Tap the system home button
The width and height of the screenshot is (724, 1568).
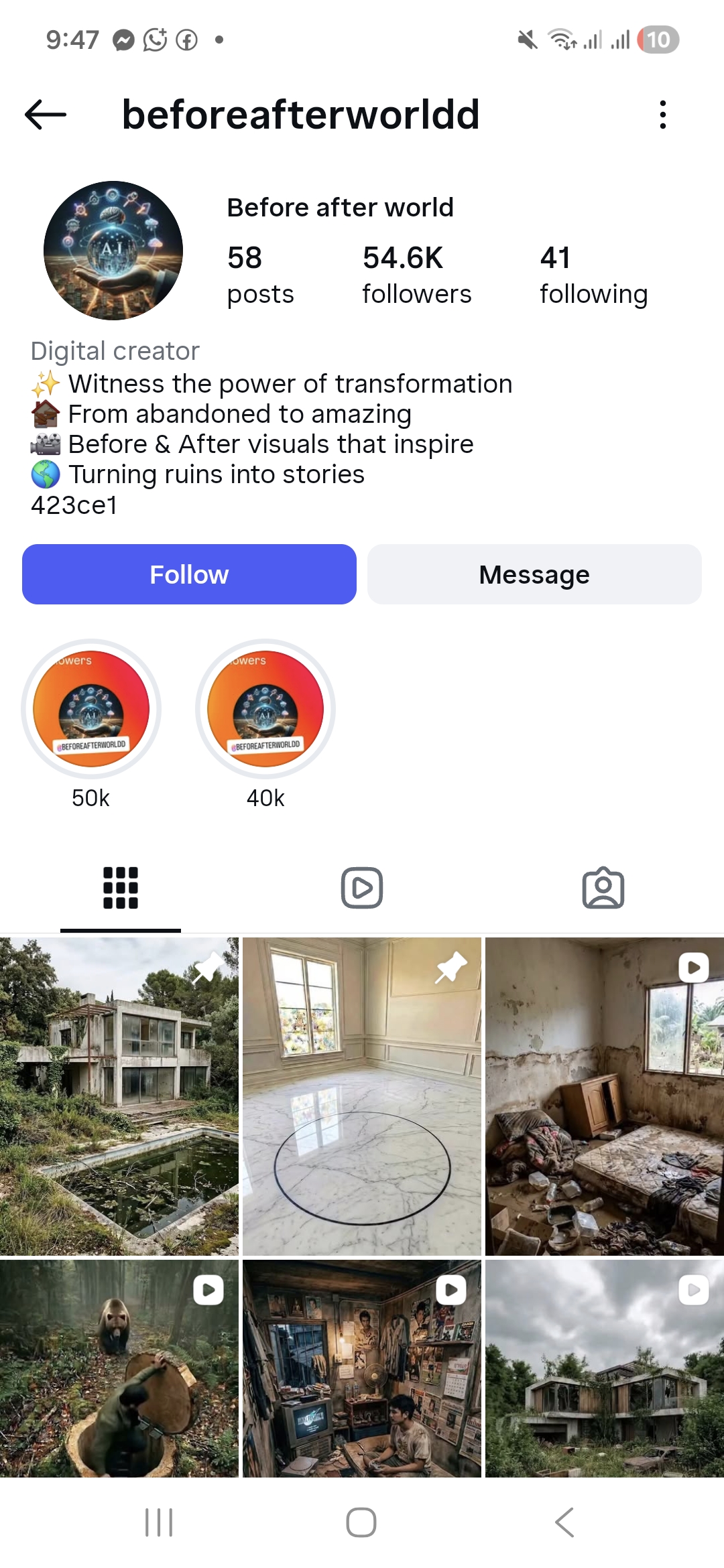click(361, 1522)
